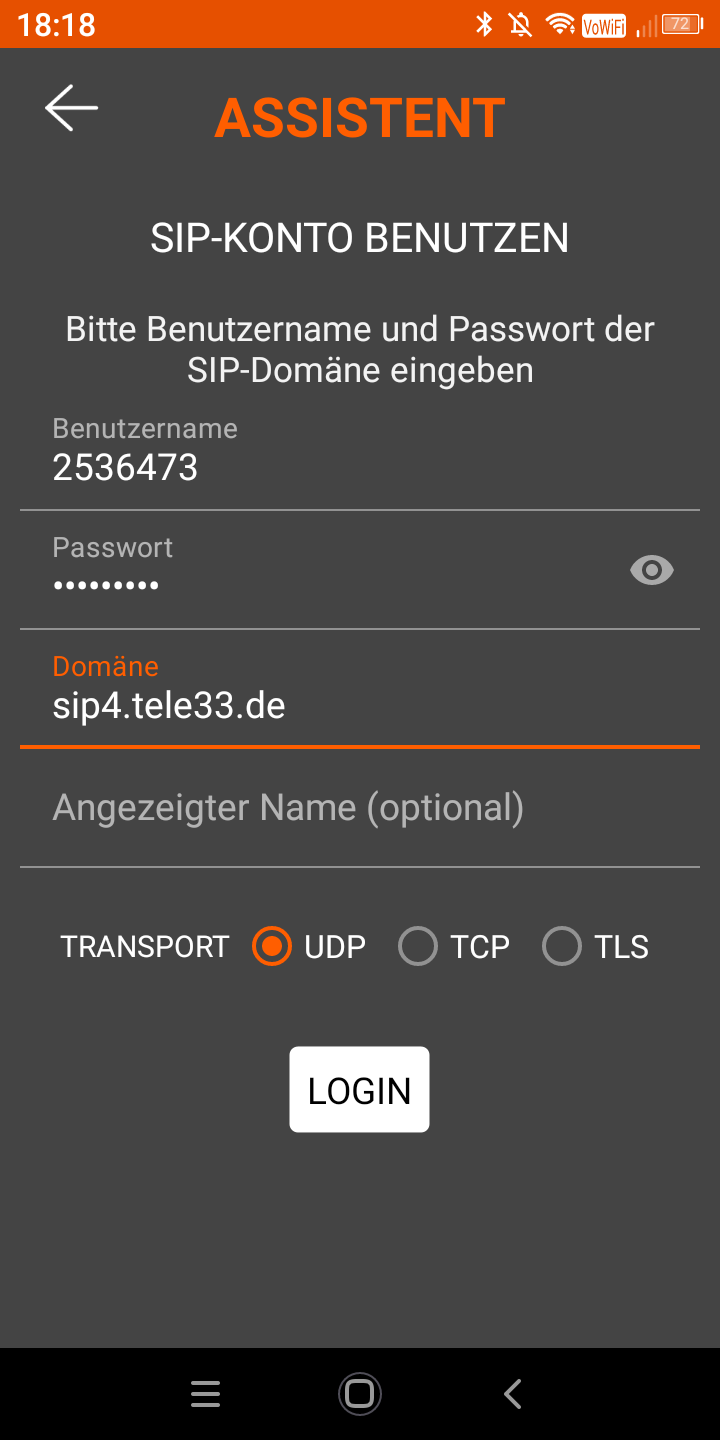This screenshot has width=720, height=1440.
Task: Tap the Benutzername field
Action: pyautogui.click(x=360, y=451)
